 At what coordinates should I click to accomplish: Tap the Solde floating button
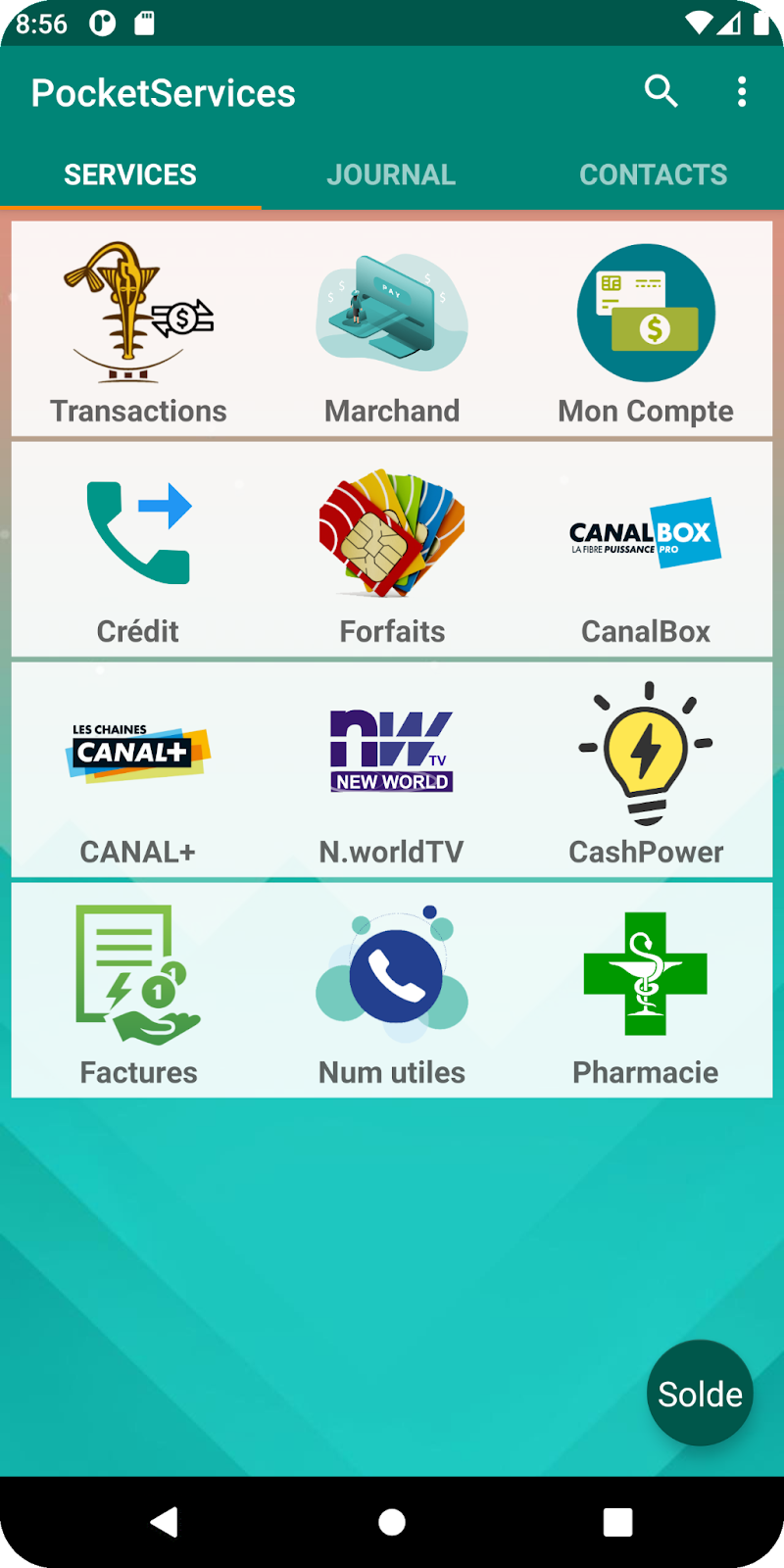pyautogui.click(x=700, y=1393)
